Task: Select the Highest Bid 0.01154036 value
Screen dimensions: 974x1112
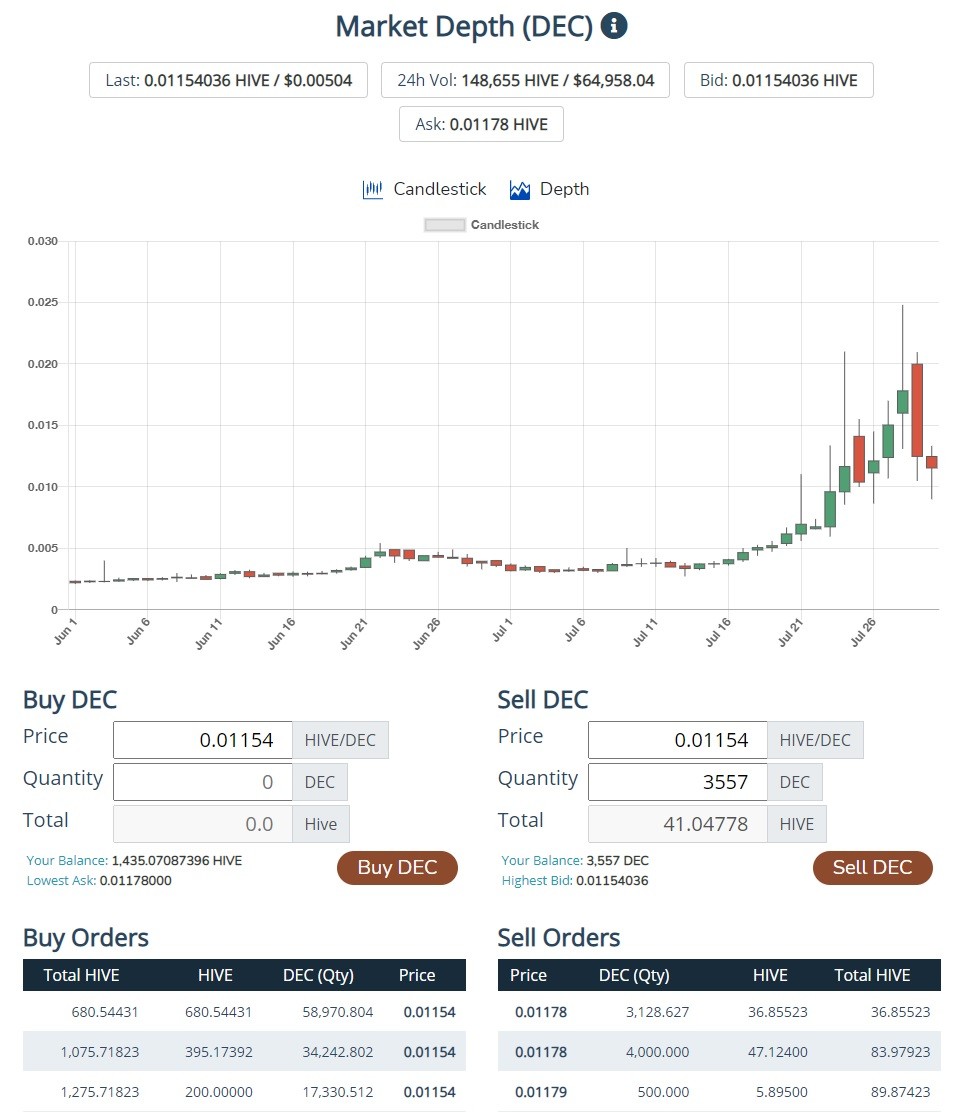Action: pos(612,880)
